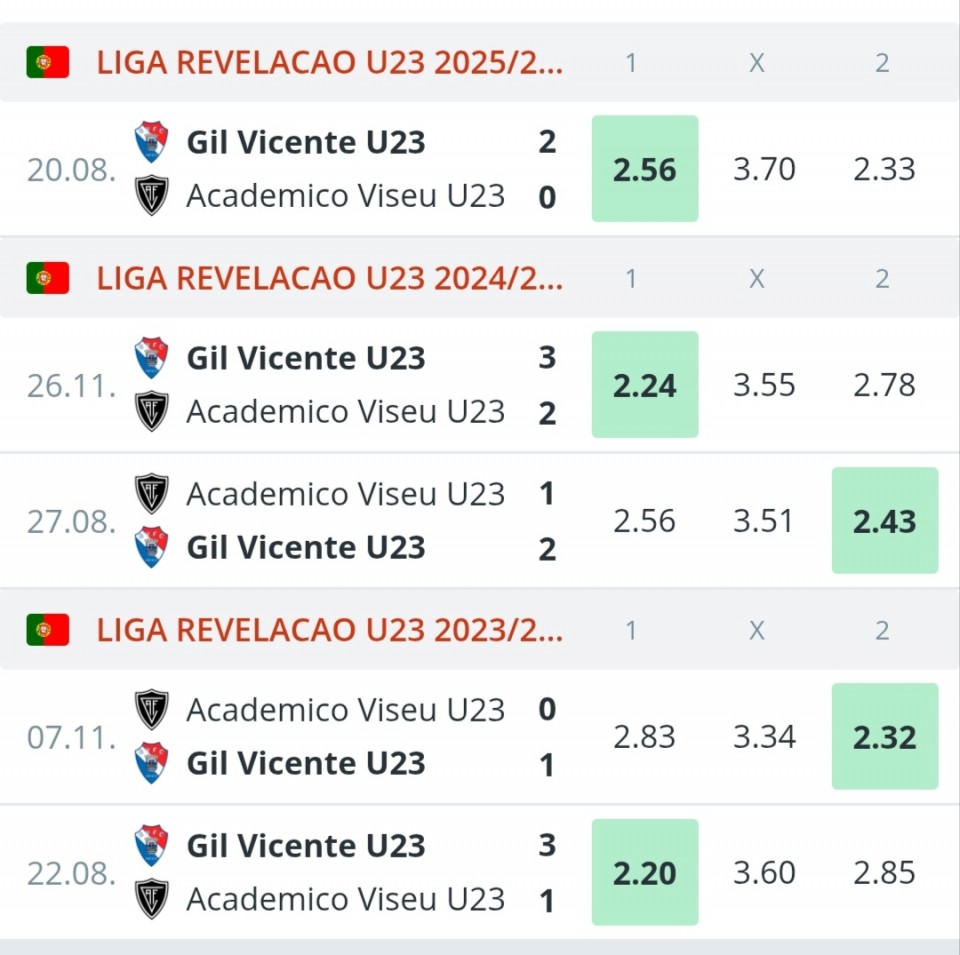The width and height of the screenshot is (960, 955).
Task: Open the Liga Revelacao U23 2024/25 league header
Action: pyautogui.click(x=330, y=279)
